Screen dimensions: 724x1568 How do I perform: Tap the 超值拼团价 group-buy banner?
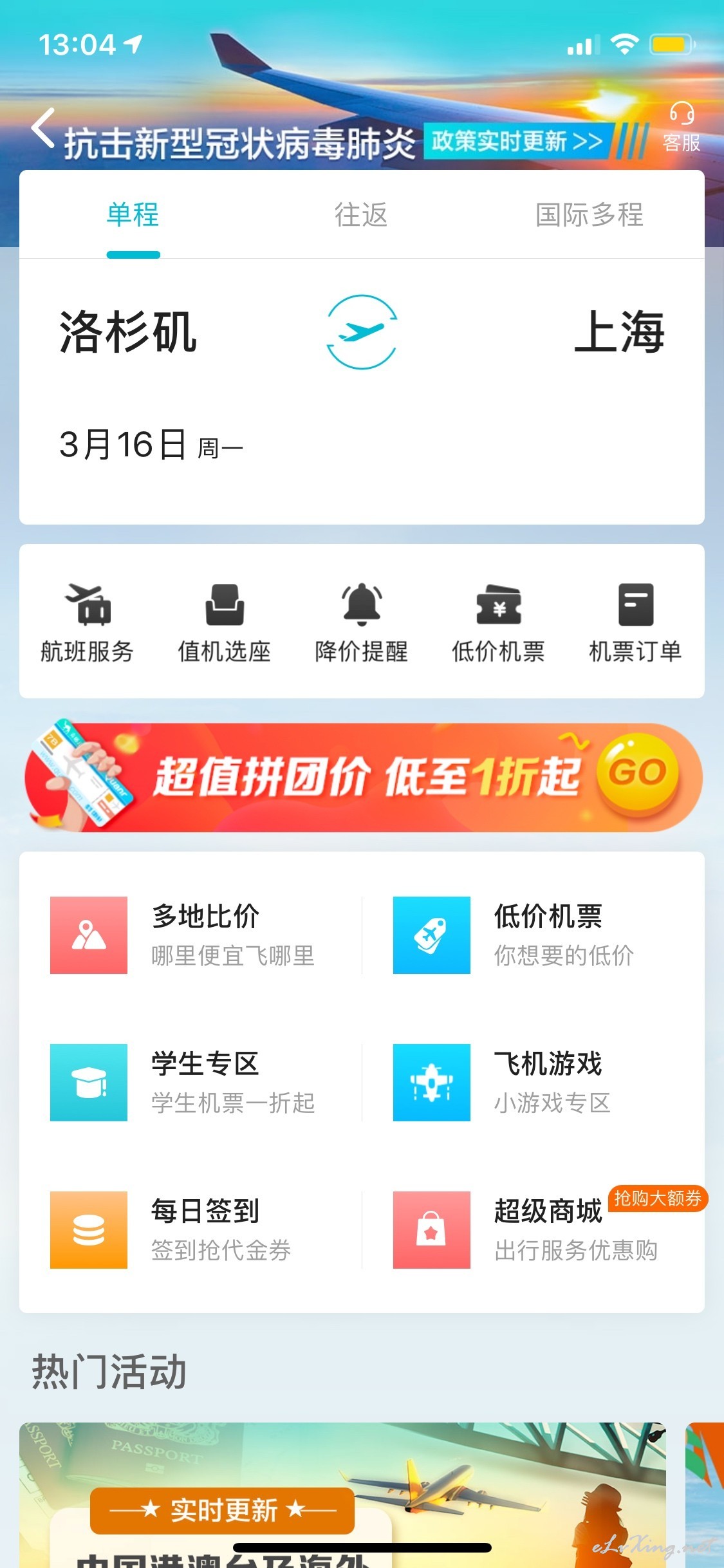tap(362, 776)
